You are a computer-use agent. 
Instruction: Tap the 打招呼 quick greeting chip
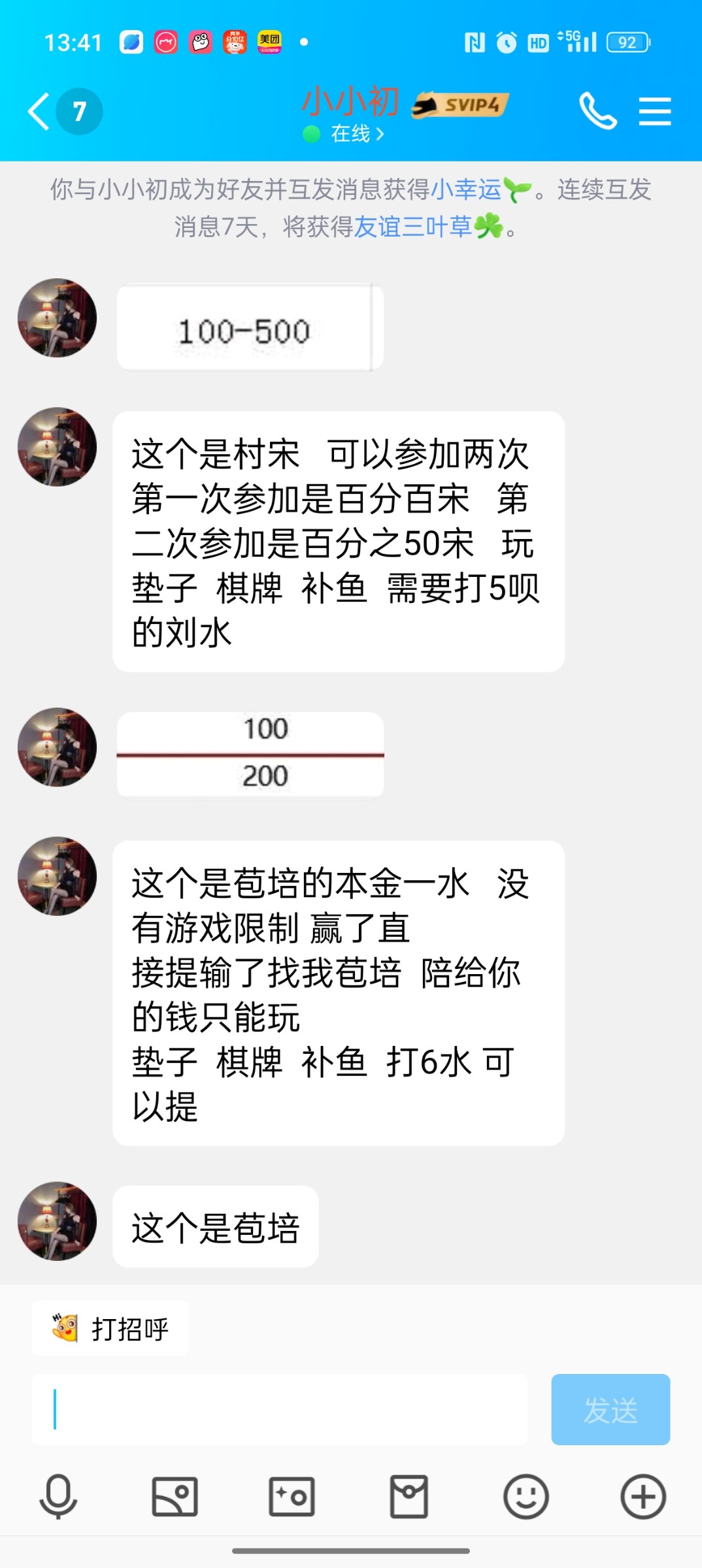coord(111,1328)
